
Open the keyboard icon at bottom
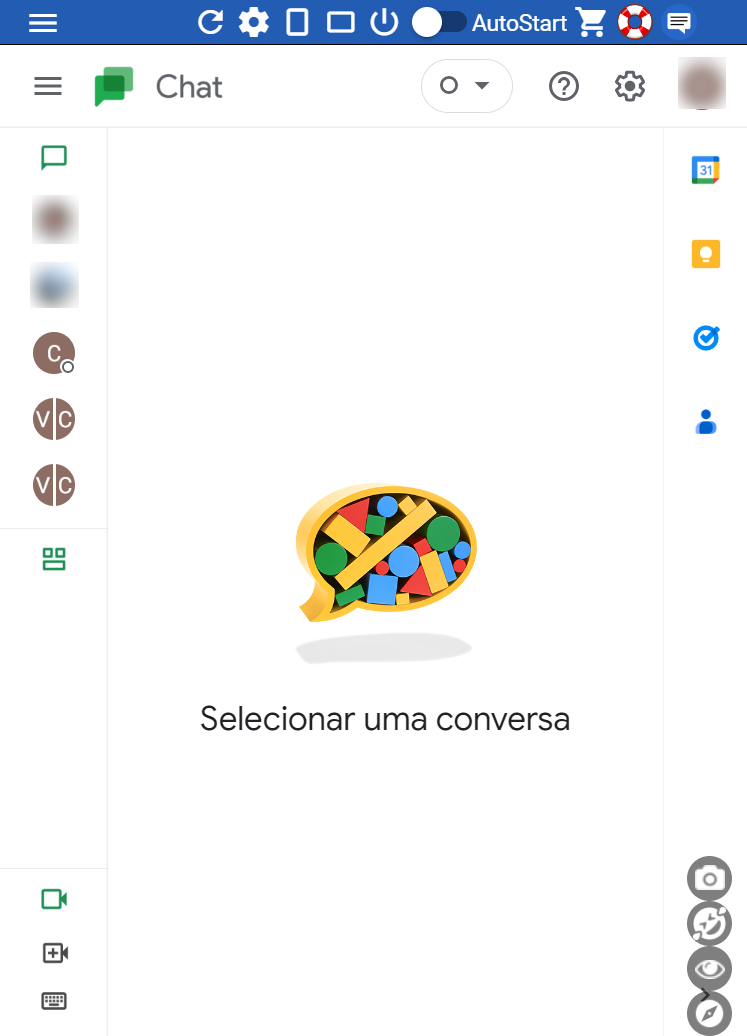pyautogui.click(x=54, y=1000)
